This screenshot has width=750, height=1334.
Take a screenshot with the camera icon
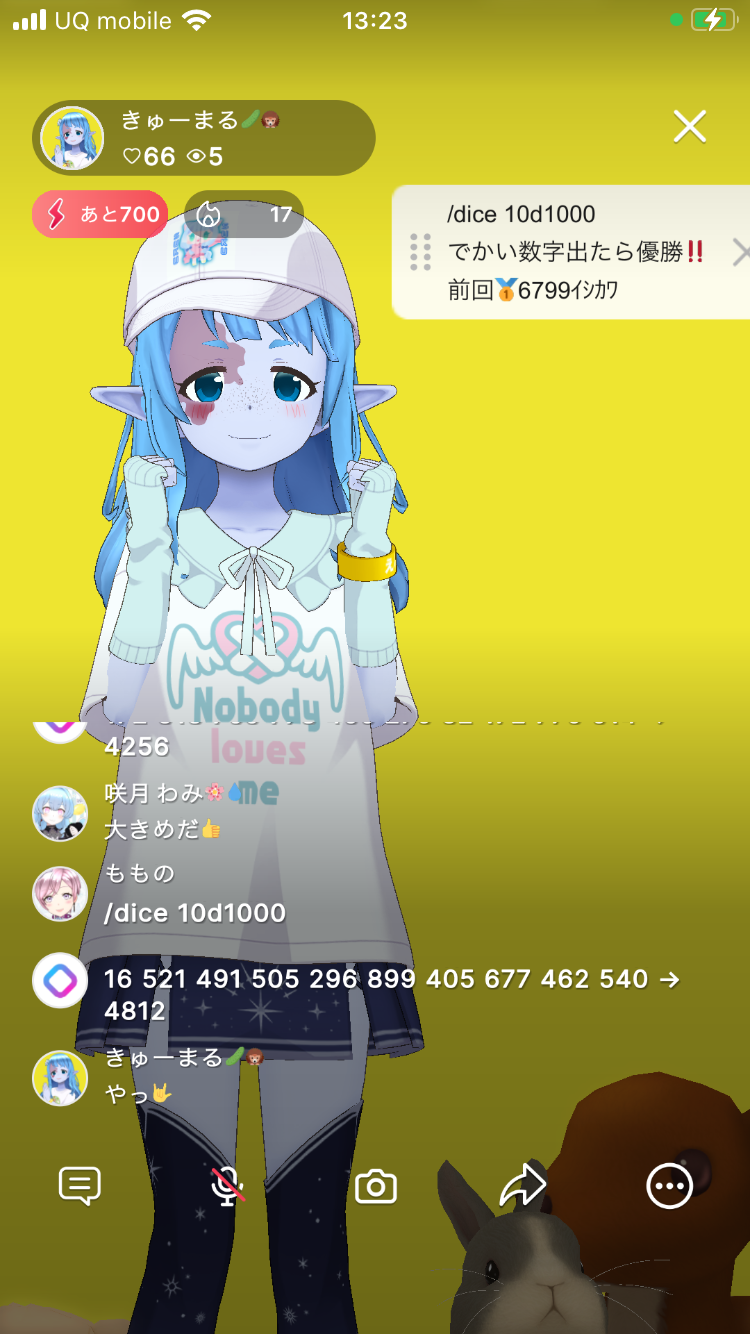tap(376, 1187)
